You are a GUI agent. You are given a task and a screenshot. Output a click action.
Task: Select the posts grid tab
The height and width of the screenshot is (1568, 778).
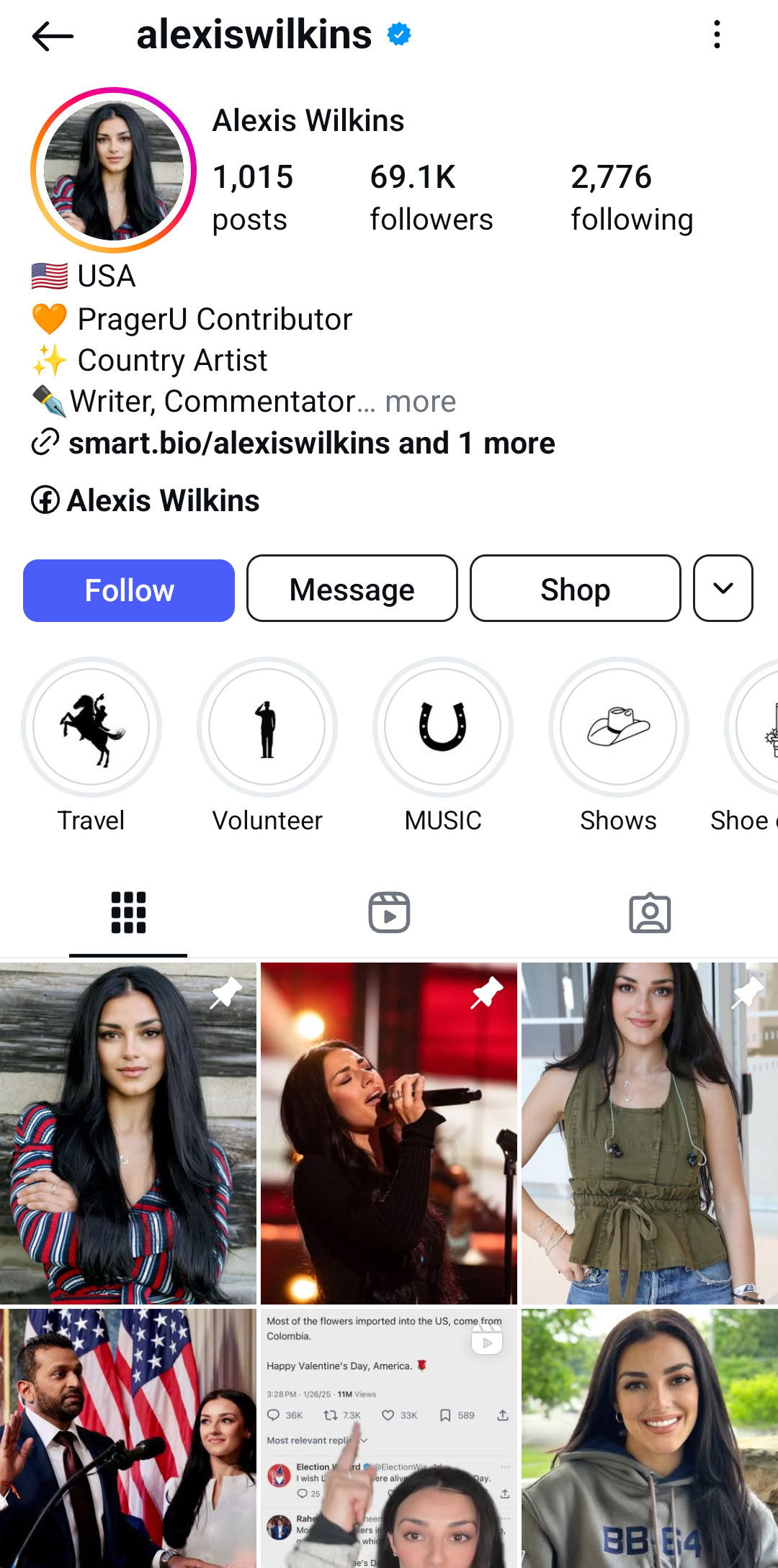[x=128, y=912]
